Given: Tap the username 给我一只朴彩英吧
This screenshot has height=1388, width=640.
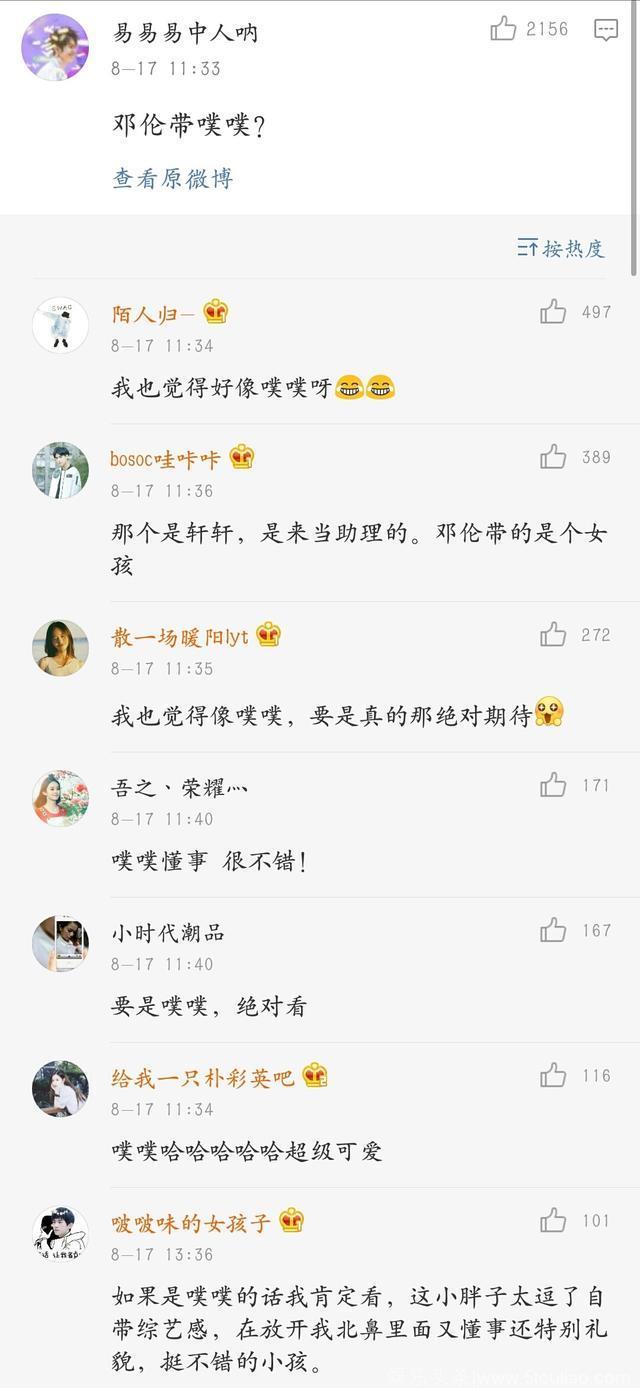Looking at the screenshot, I should tap(203, 1078).
